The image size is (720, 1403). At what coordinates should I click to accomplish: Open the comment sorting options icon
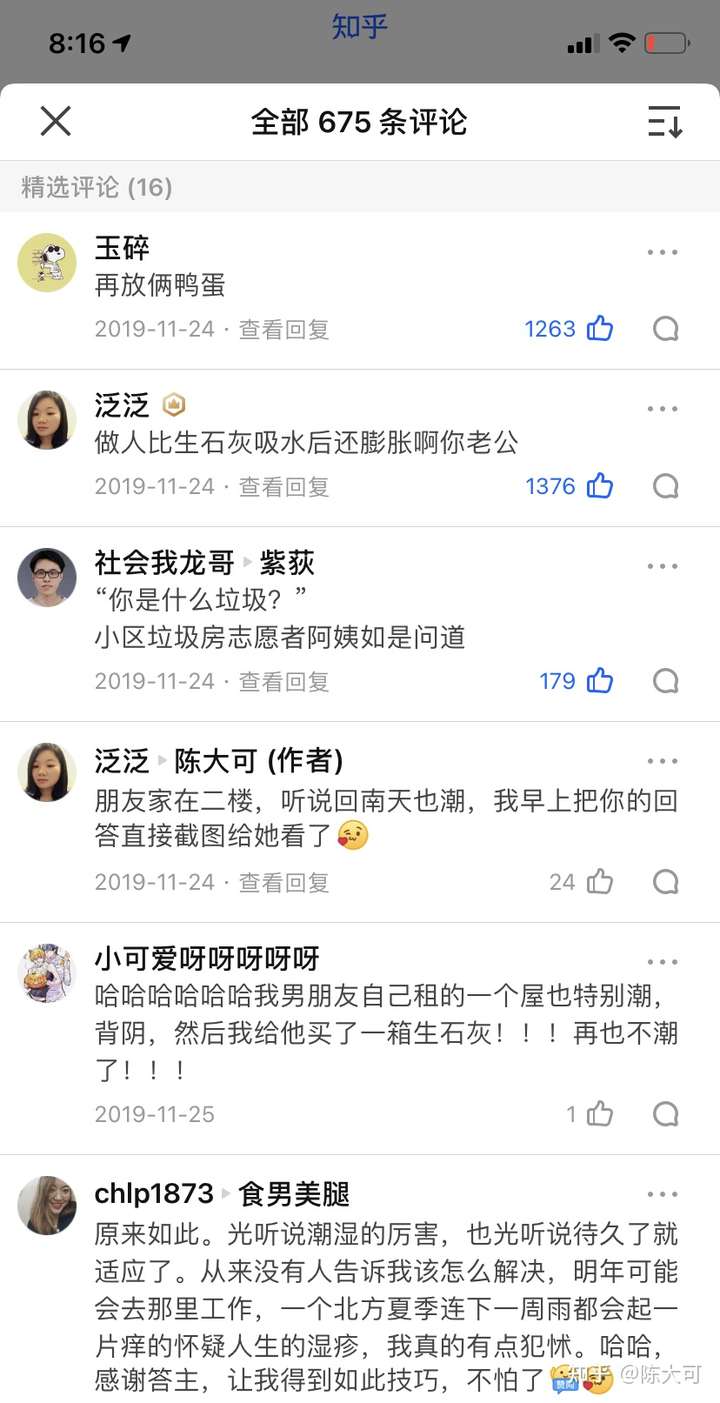coord(664,121)
